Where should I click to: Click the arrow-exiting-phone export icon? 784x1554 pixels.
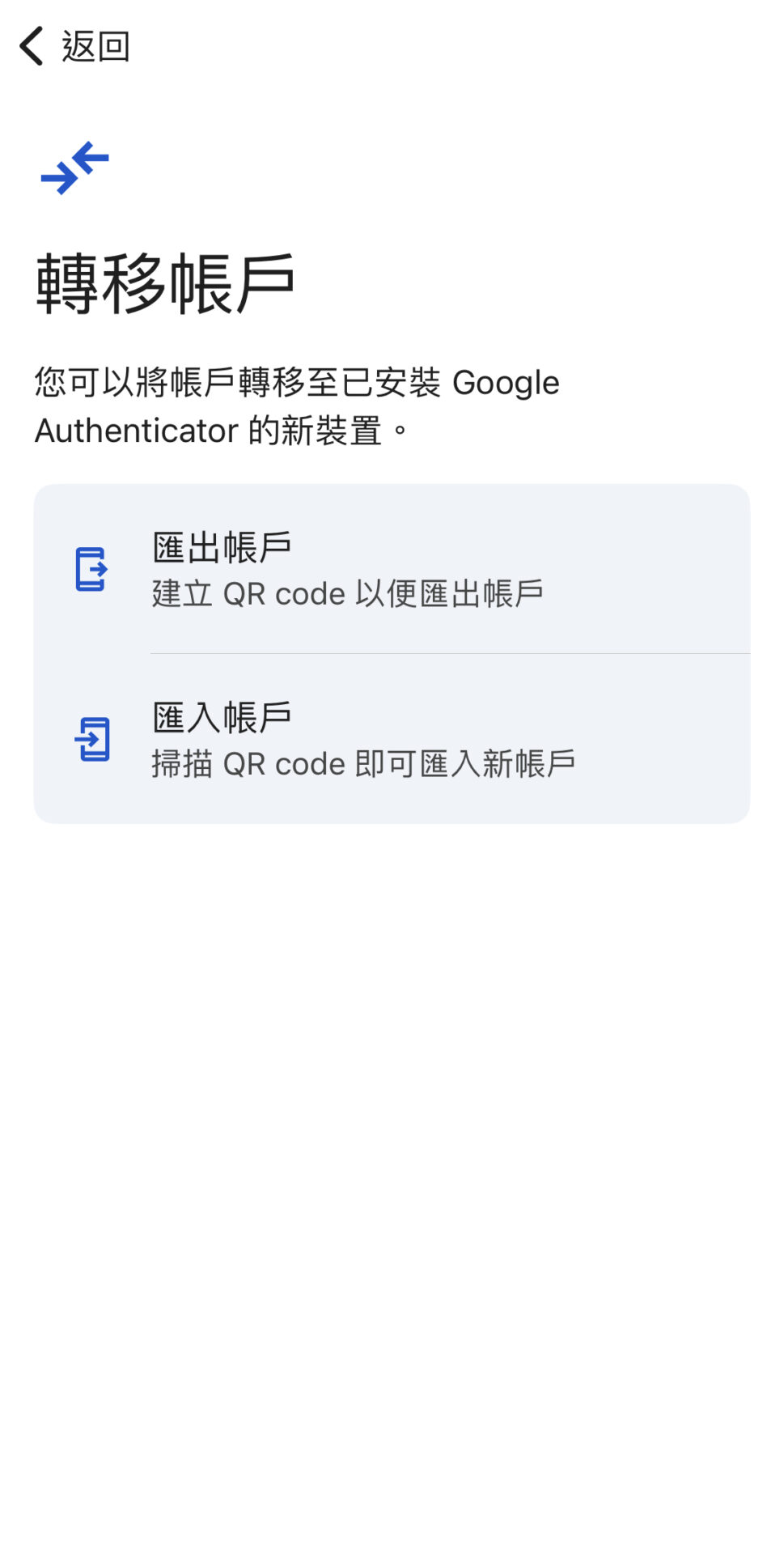pos(92,569)
